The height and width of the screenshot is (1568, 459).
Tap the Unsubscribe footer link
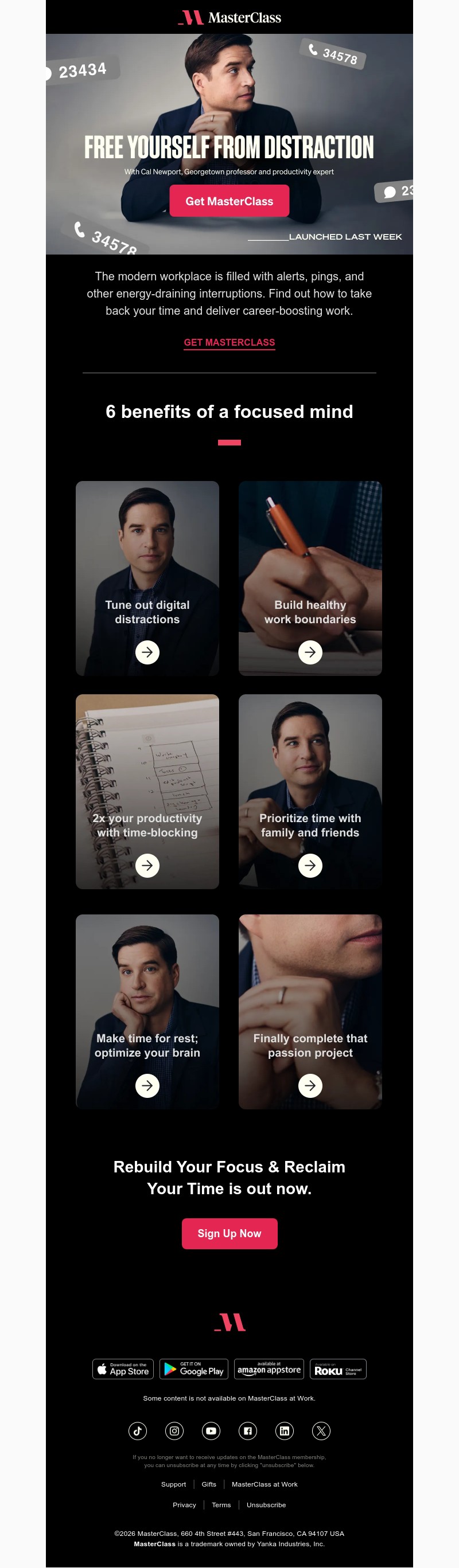266,1505
